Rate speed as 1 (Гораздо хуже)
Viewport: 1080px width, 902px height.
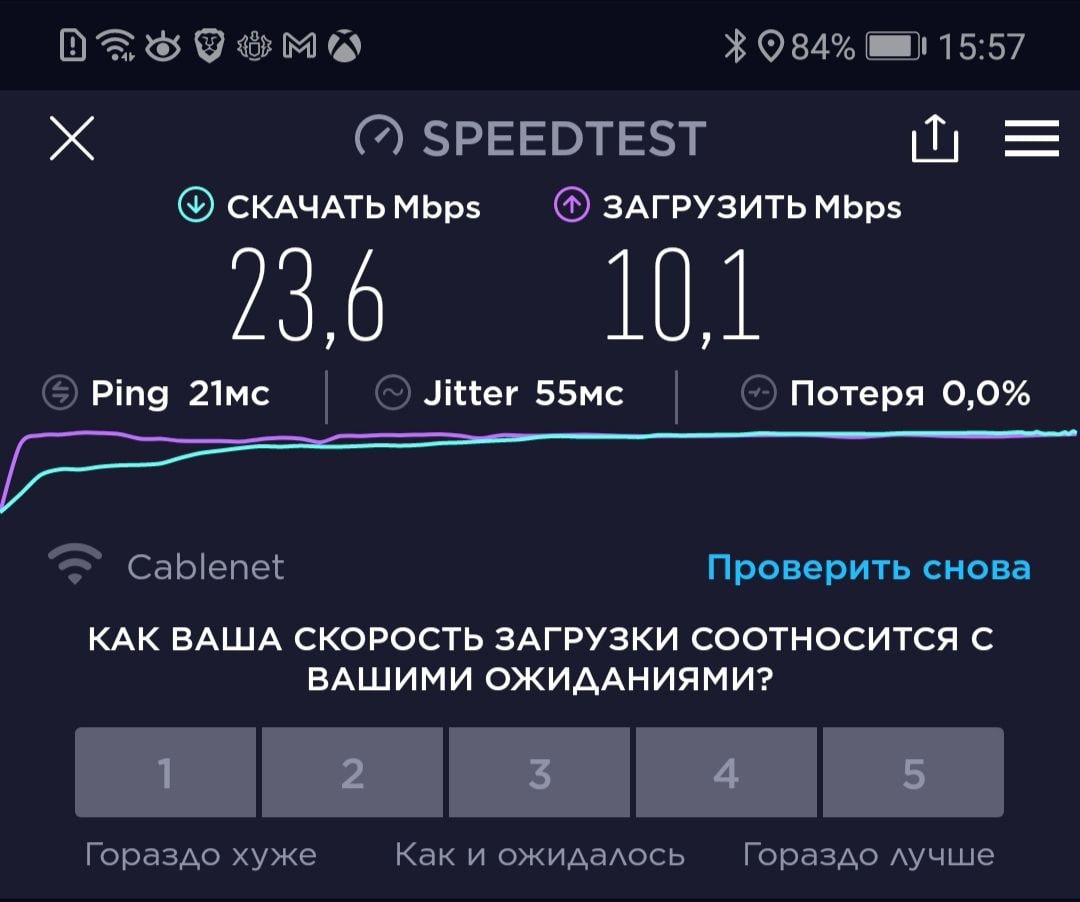click(165, 773)
